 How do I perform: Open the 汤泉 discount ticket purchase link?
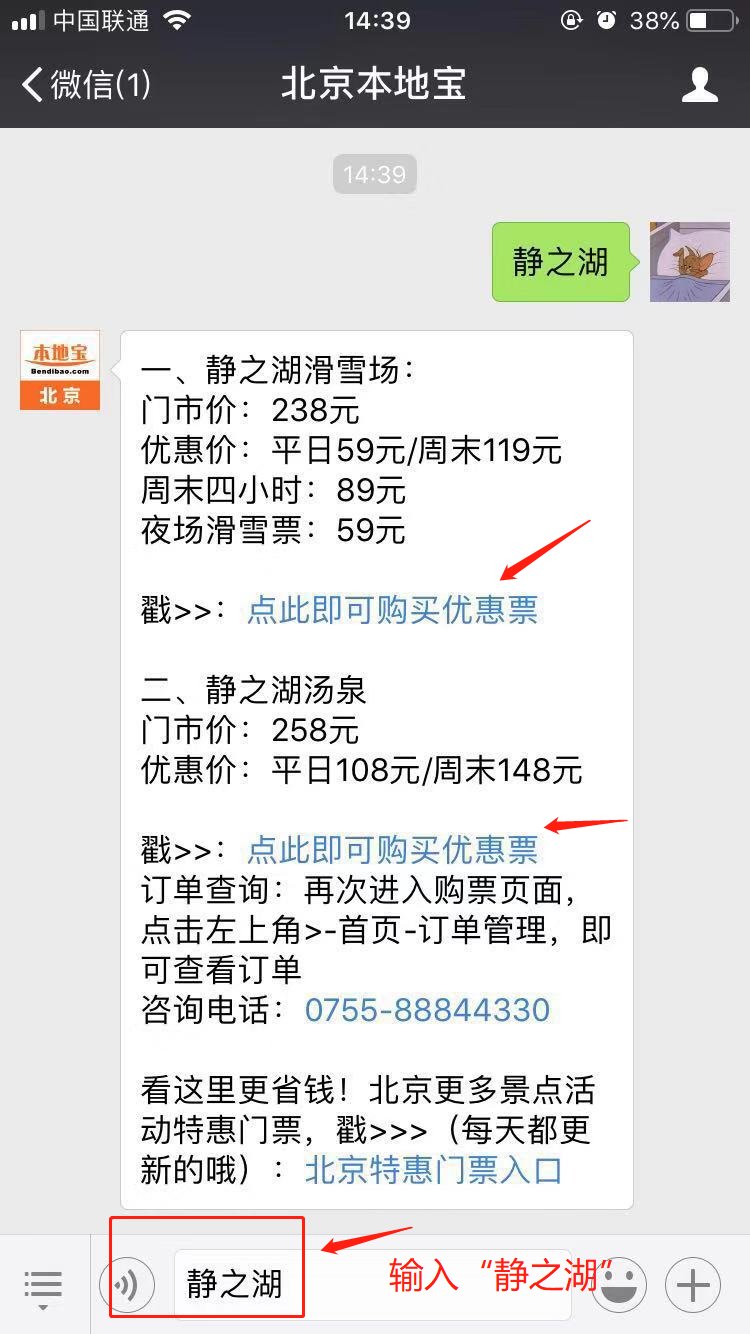pos(392,850)
